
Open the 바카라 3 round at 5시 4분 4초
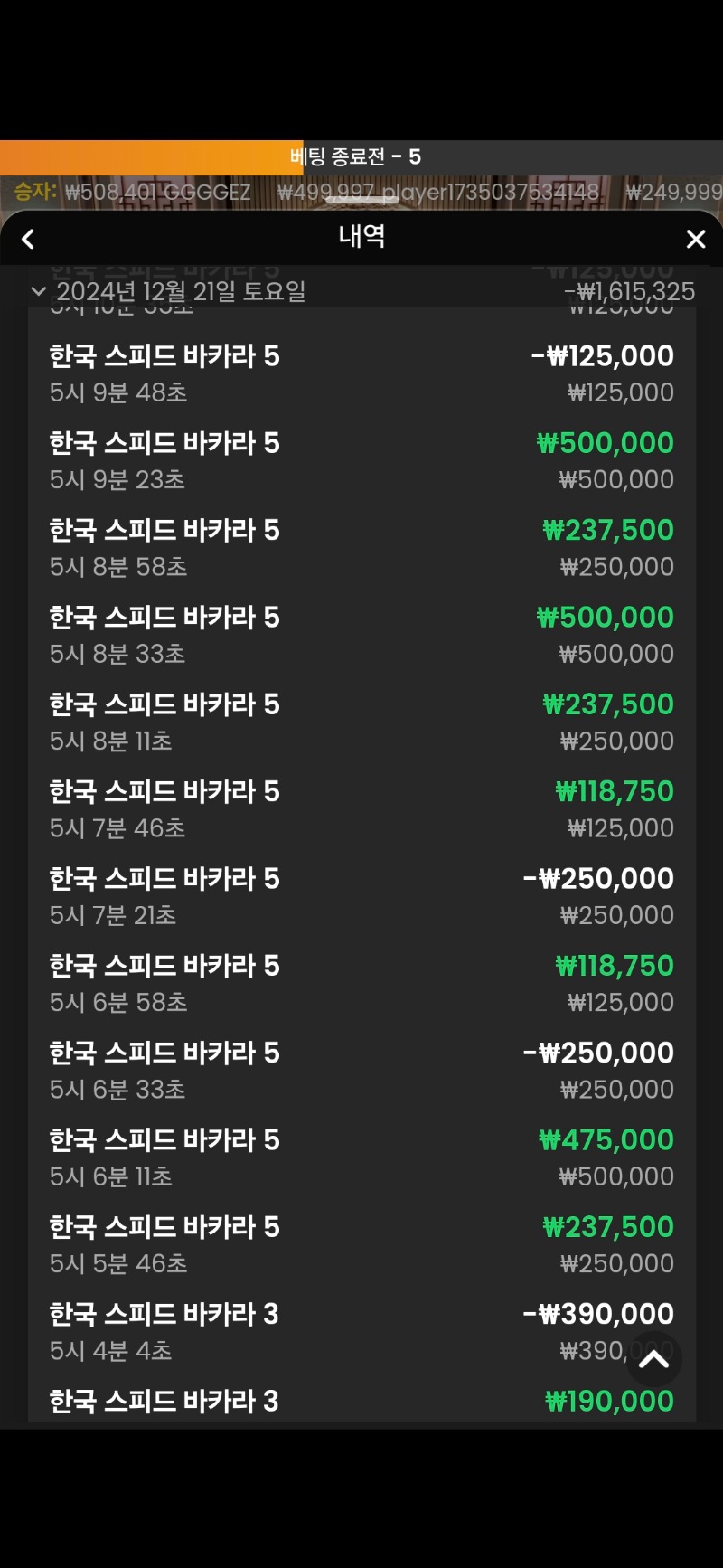pyautogui.click(x=361, y=1331)
